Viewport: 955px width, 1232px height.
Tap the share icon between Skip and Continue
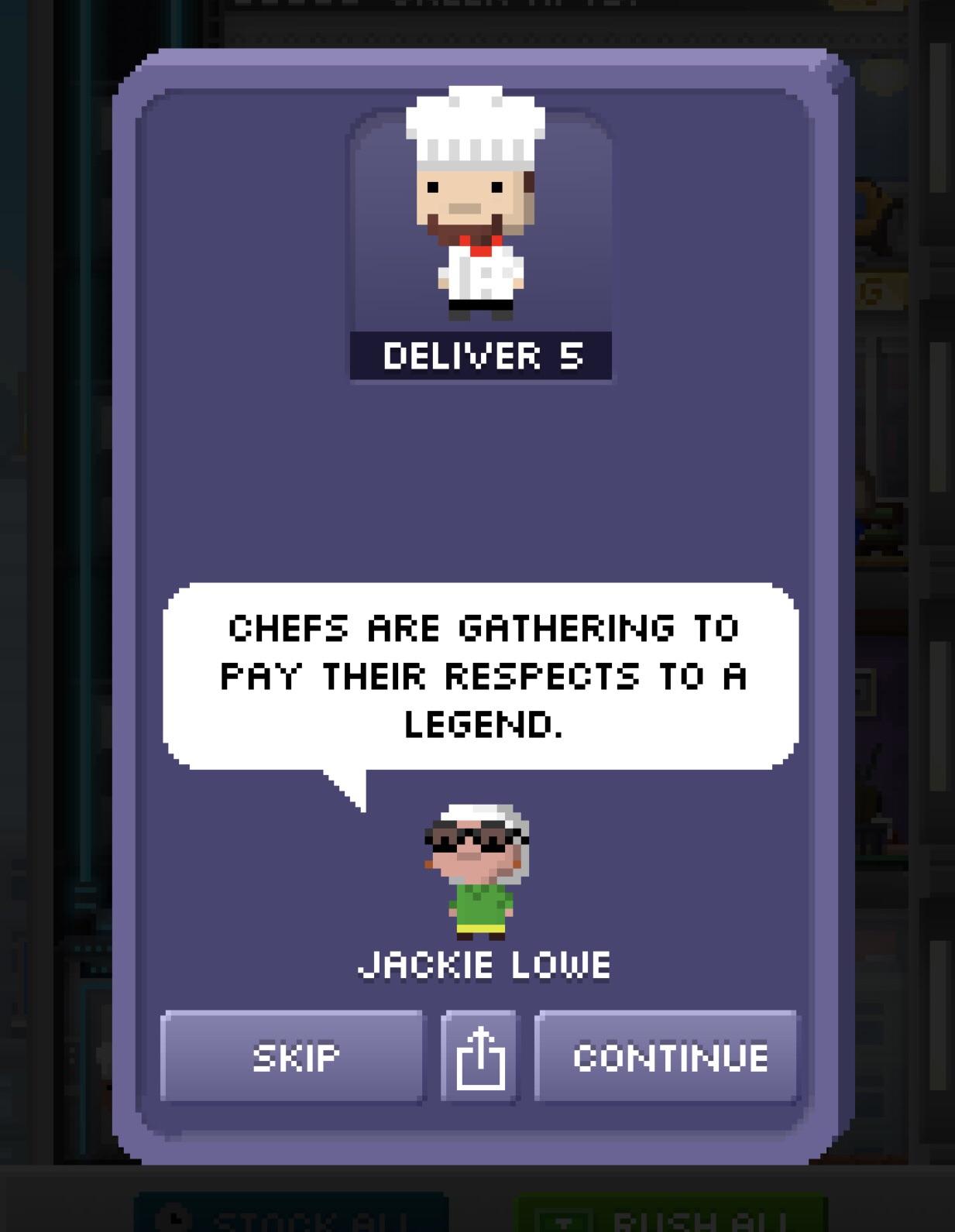point(479,1059)
